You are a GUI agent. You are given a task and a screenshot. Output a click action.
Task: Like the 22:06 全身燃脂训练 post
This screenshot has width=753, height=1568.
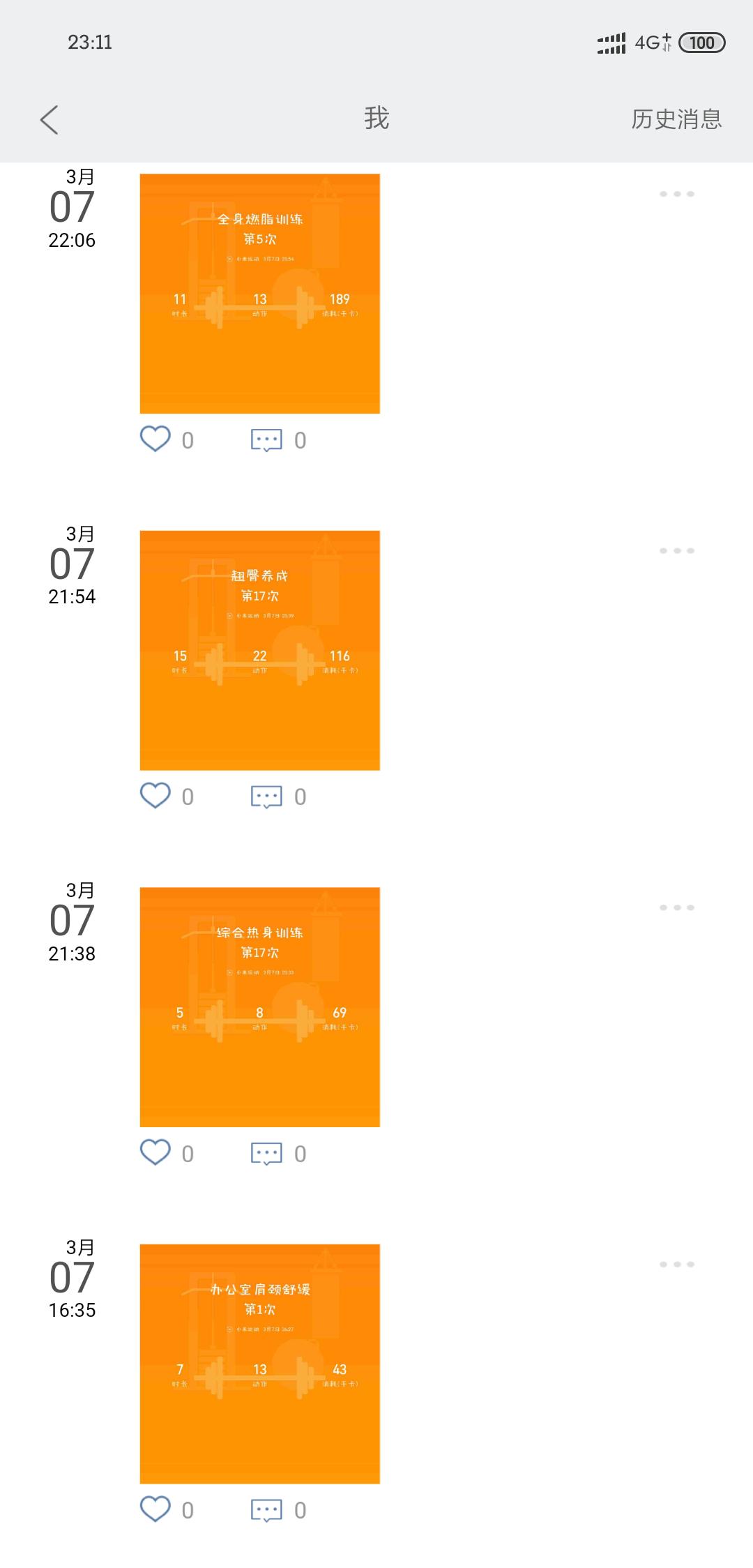click(x=155, y=439)
